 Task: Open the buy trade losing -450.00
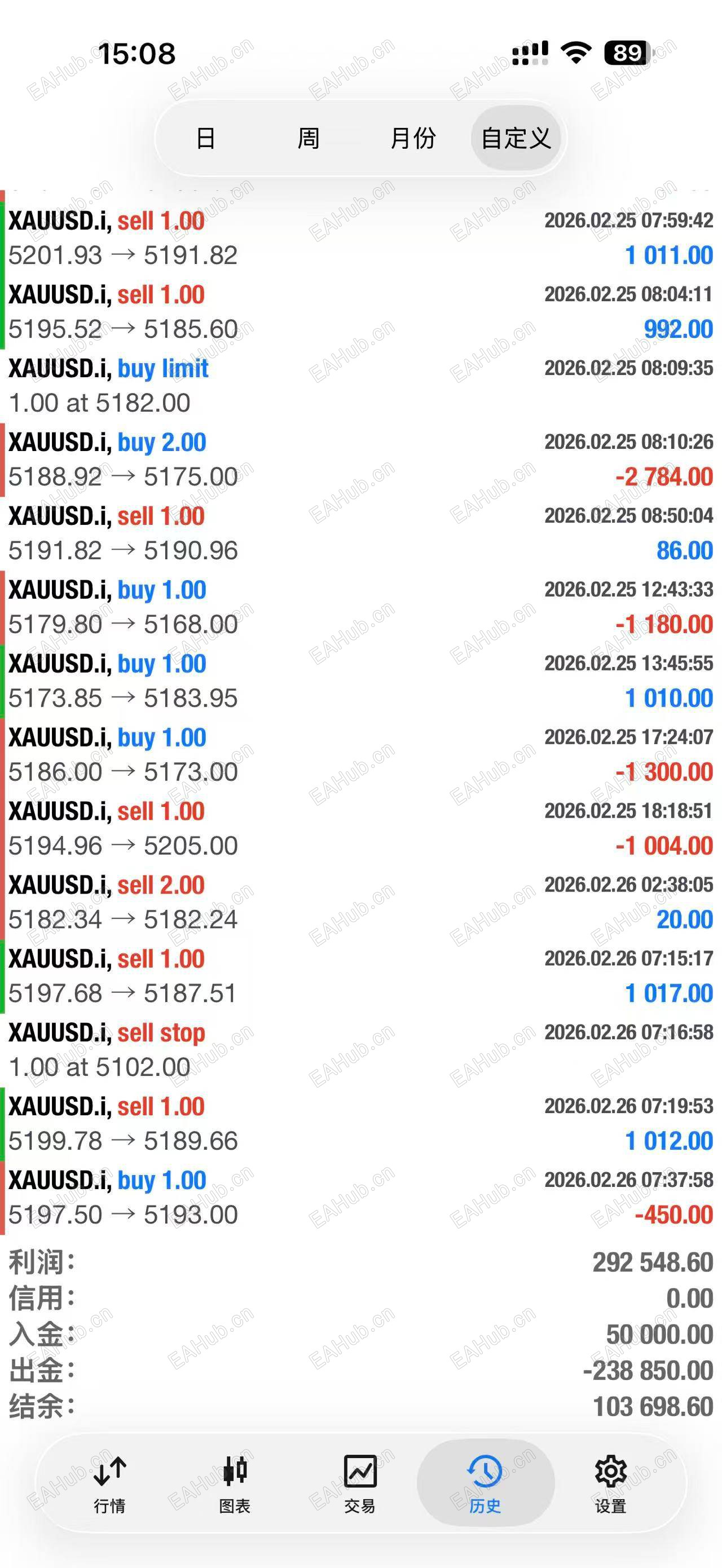point(360,1198)
